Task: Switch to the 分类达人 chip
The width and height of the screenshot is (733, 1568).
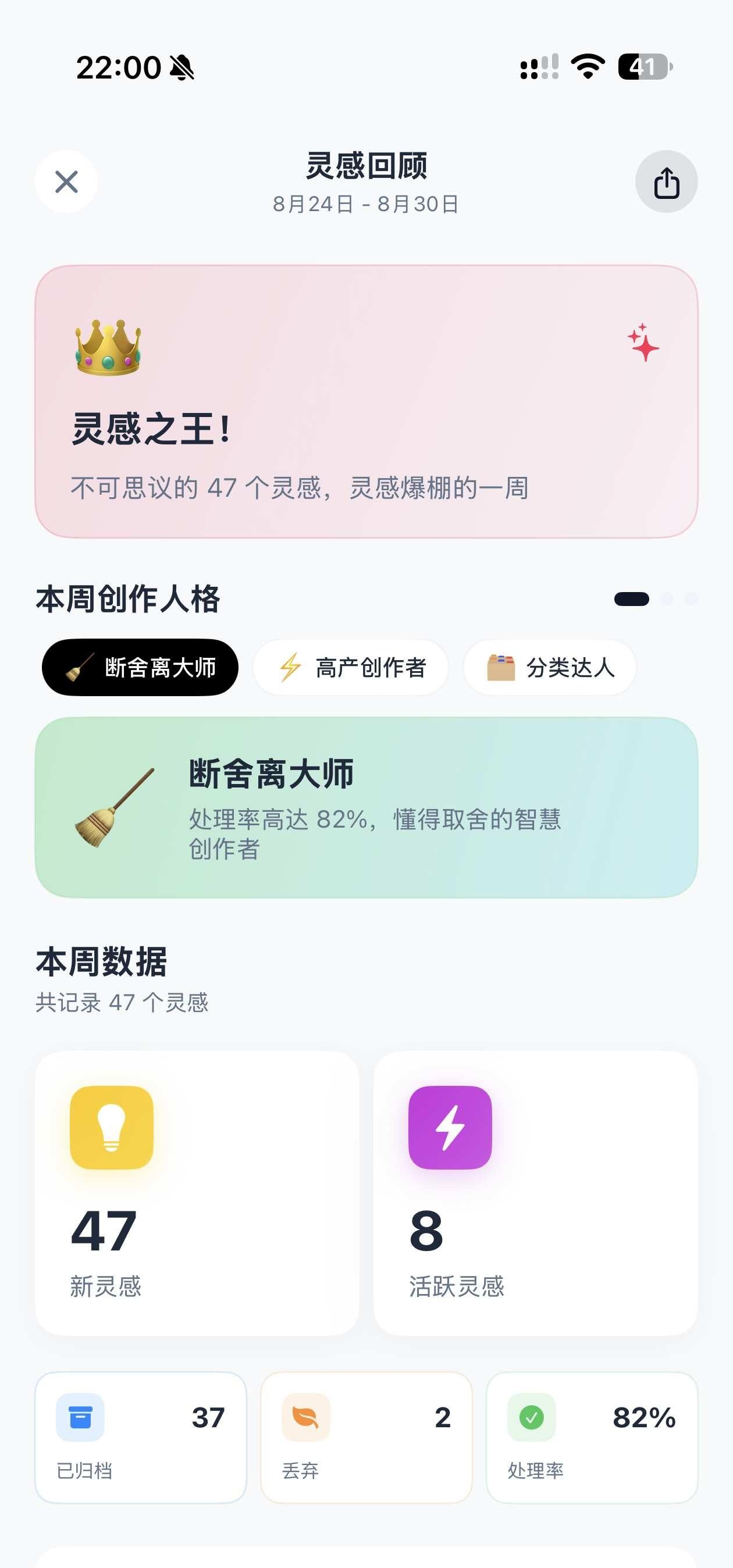Action: click(550, 667)
